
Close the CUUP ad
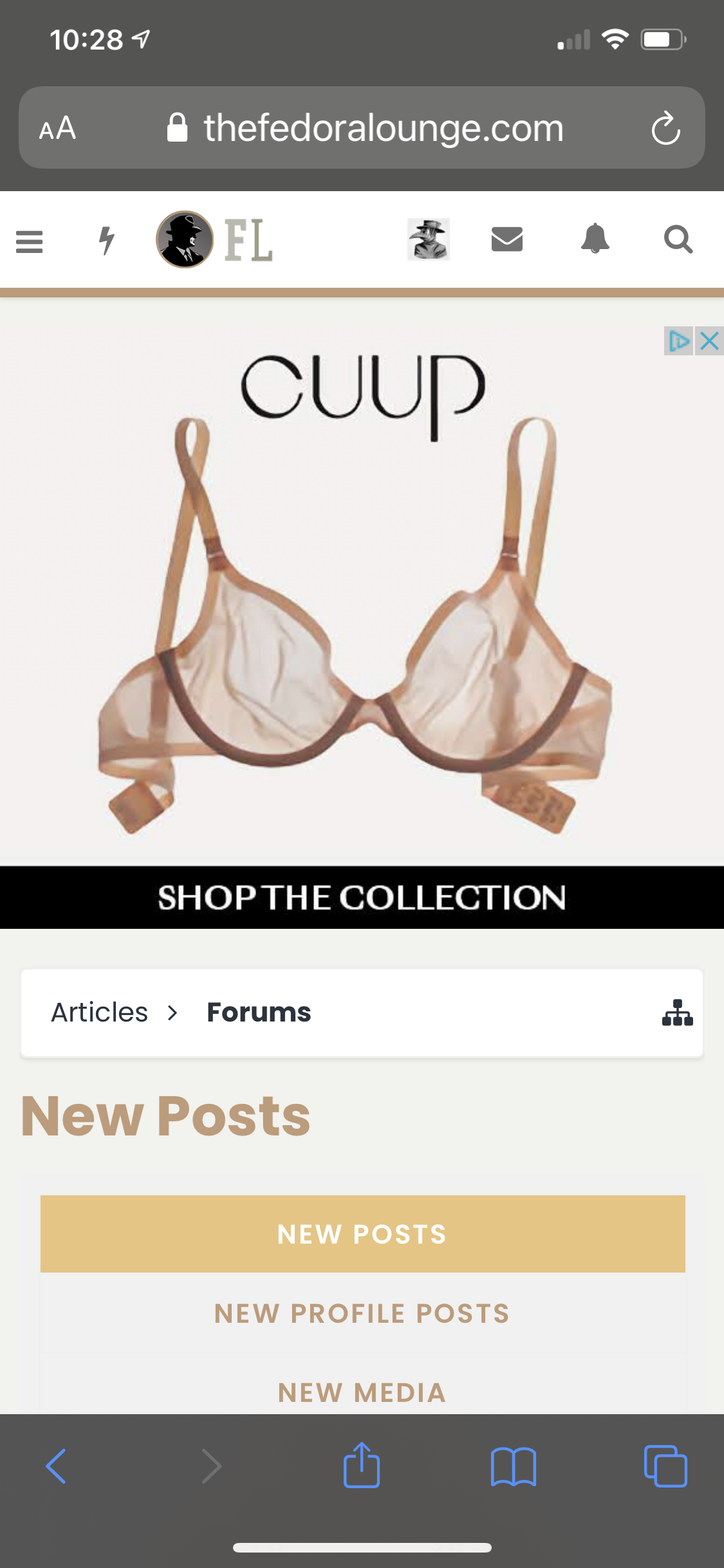coord(709,341)
